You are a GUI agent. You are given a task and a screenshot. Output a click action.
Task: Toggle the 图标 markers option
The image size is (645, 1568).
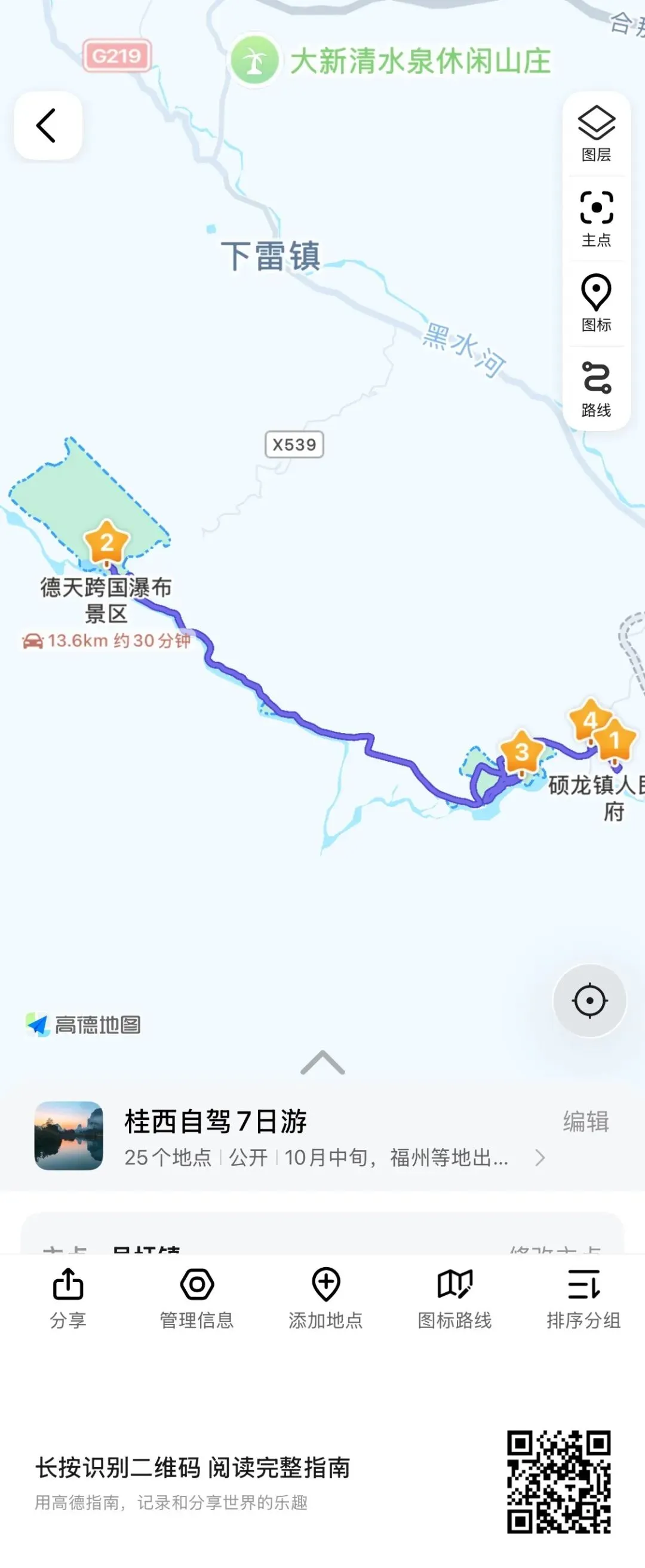pyautogui.click(x=595, y=304)
